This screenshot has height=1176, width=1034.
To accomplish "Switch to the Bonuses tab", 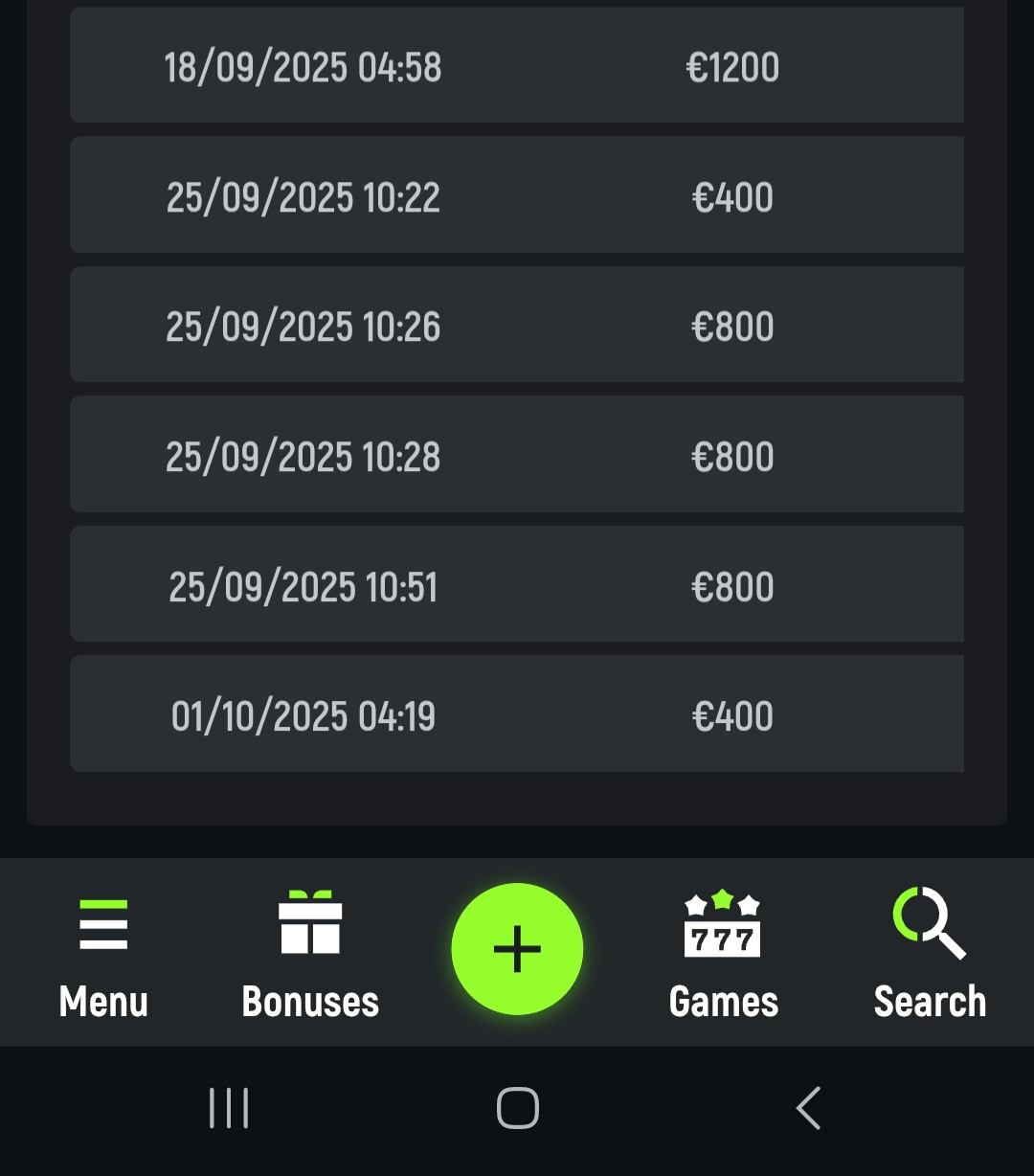I will click(x=310, y=954).
